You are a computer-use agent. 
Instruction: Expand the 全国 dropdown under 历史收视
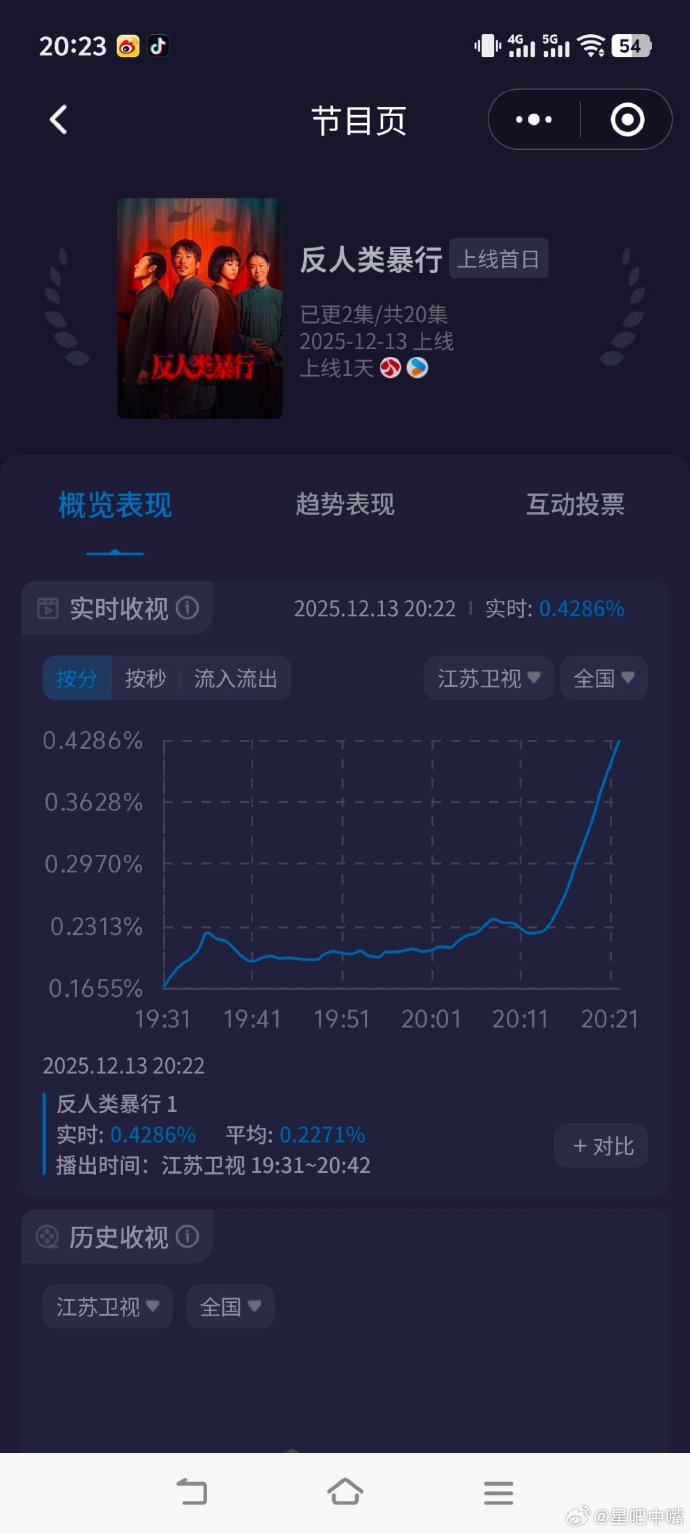click(230, 1306)
